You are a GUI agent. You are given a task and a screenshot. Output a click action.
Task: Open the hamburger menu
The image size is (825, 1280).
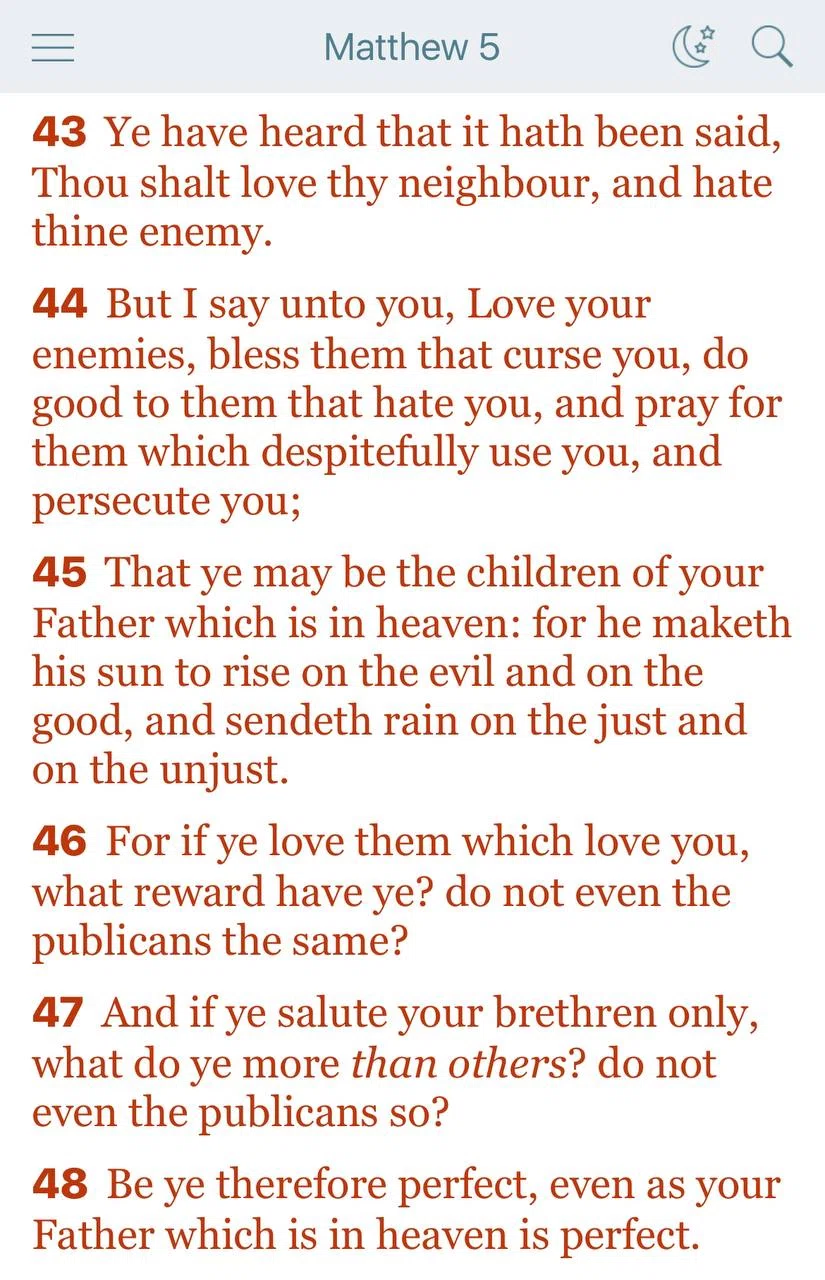click(x=53, y=48)
